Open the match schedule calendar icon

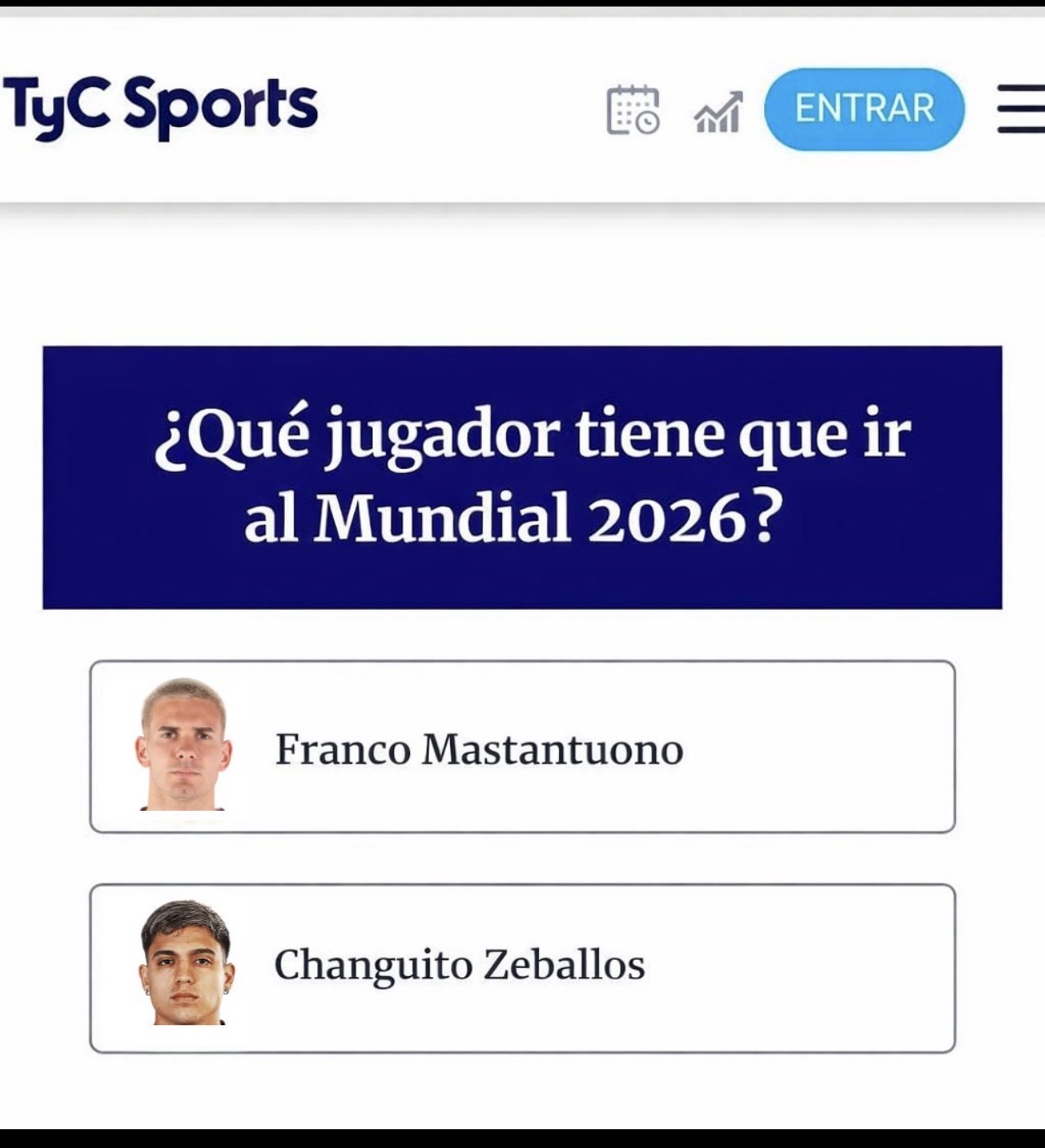click(x=632, y=109)
